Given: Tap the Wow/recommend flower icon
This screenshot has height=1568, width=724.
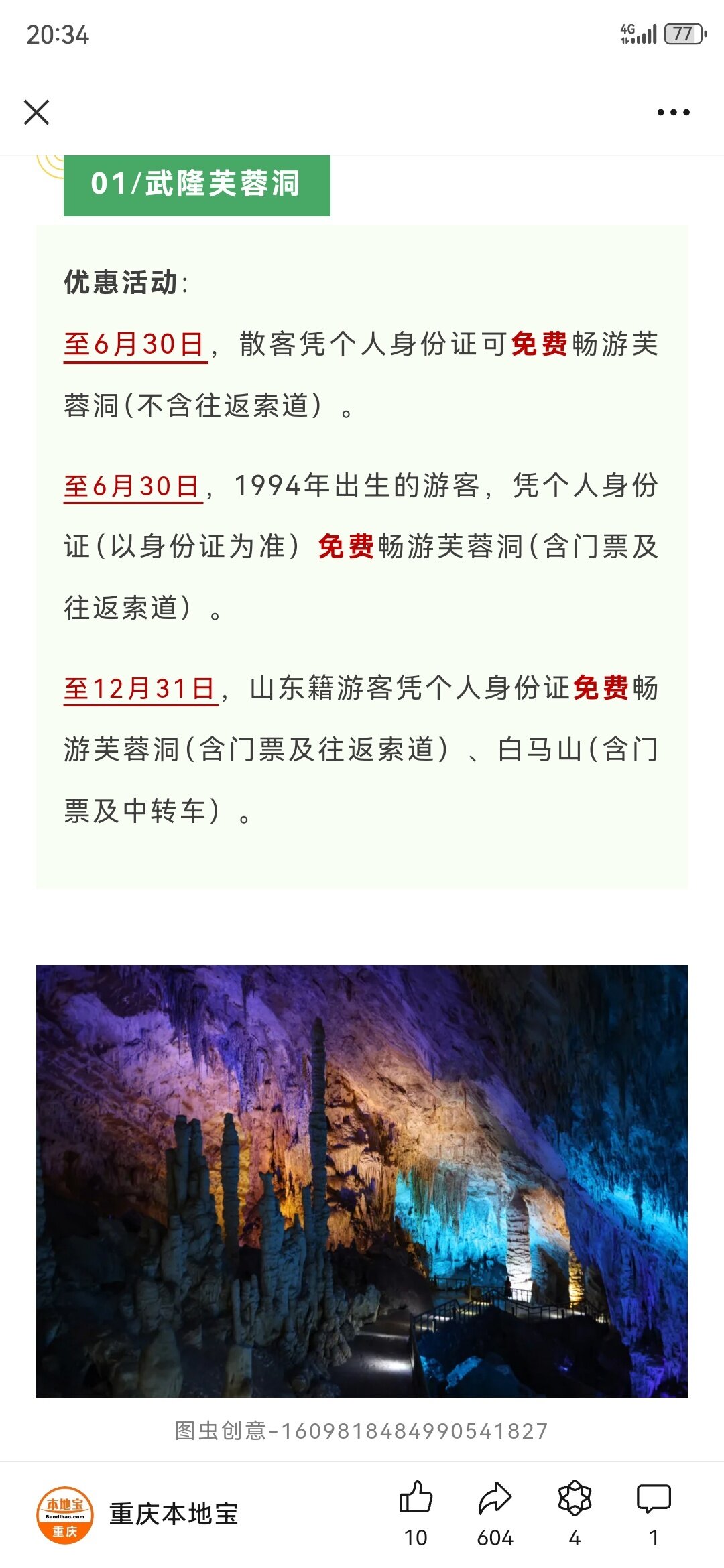Looking at the screenshot, I should pos(575,1498).
